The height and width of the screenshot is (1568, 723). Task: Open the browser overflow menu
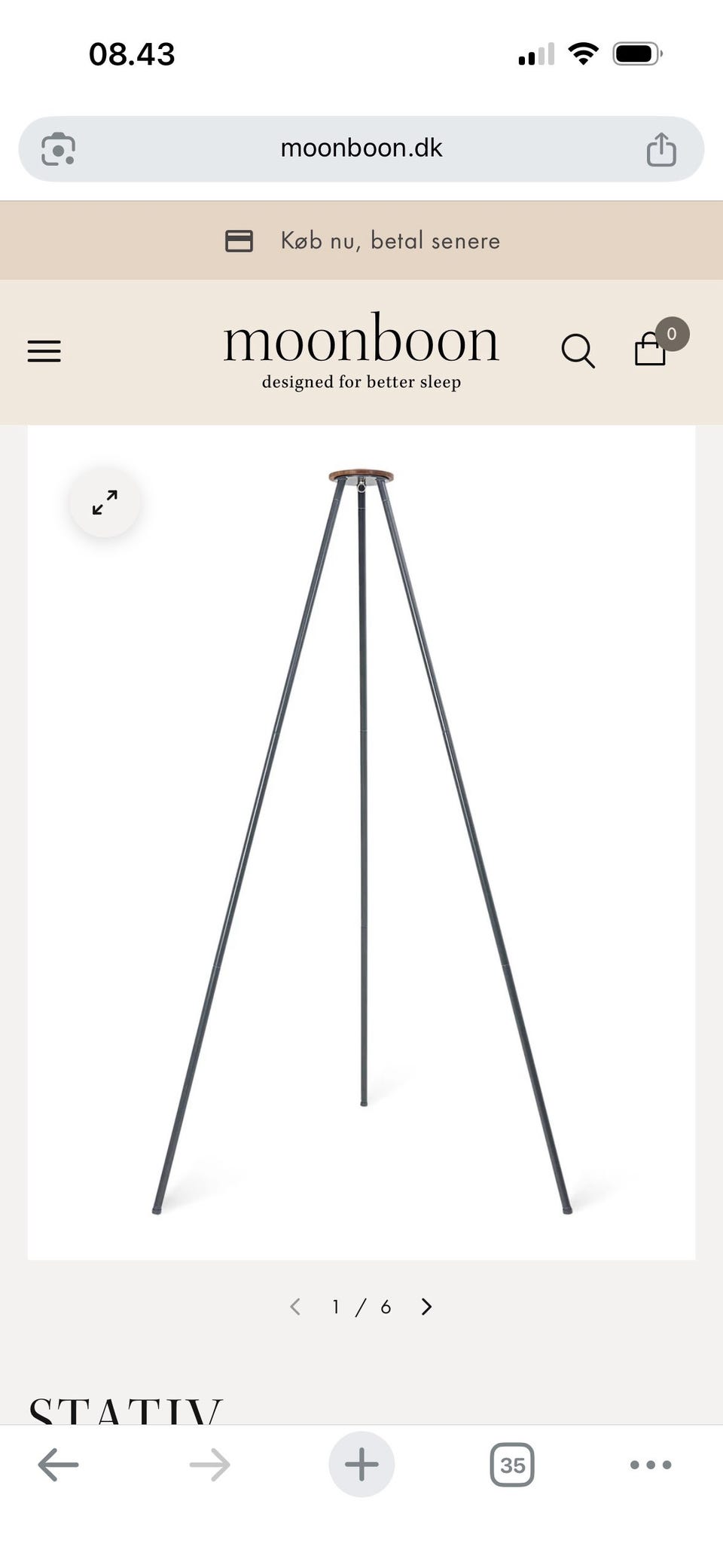[651, 1465]
